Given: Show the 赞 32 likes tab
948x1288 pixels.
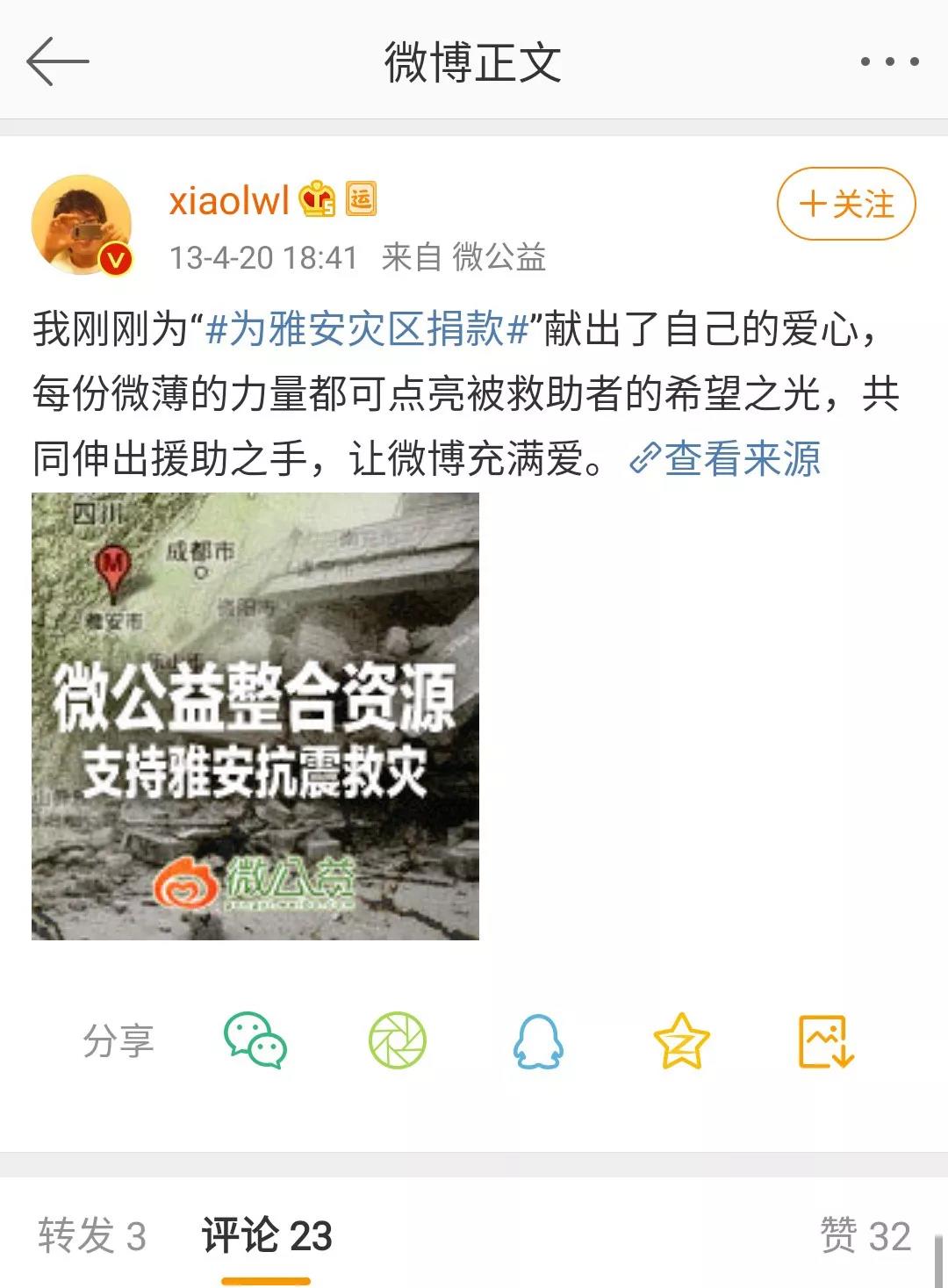Looking at the screenshot, I should 865,1235.
